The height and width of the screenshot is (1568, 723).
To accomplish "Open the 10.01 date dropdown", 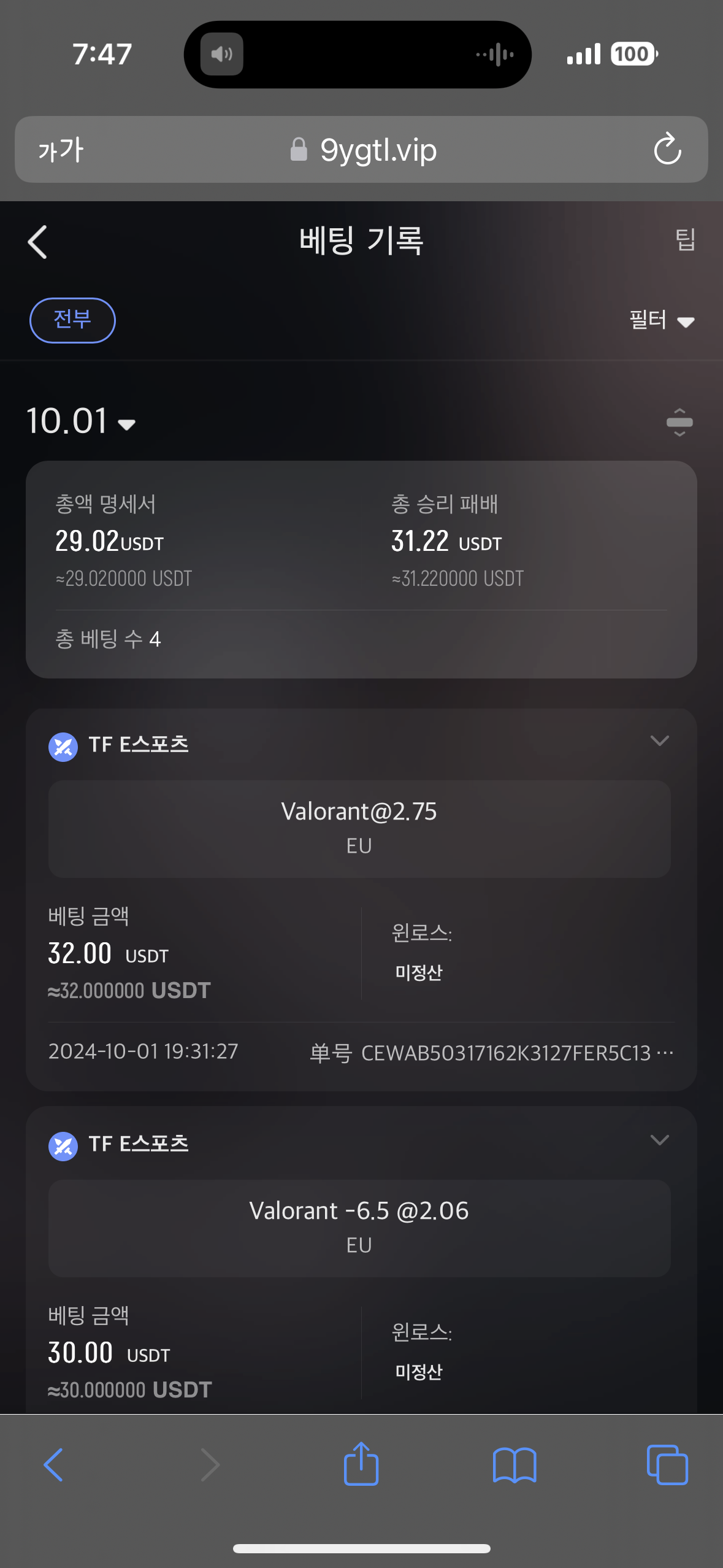I will (x=81, y=421).
